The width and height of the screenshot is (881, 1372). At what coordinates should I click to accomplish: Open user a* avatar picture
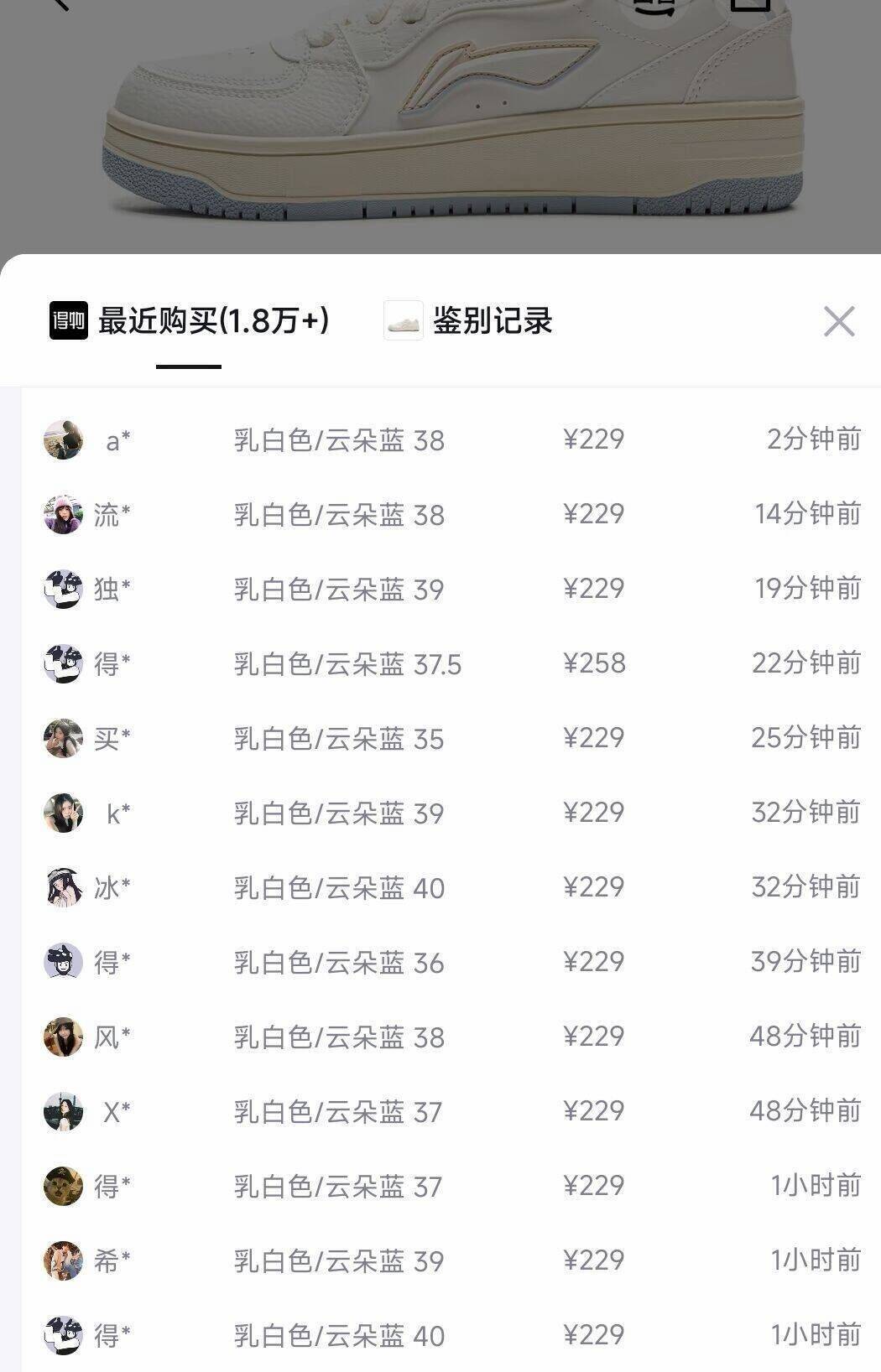pos(65,438)
